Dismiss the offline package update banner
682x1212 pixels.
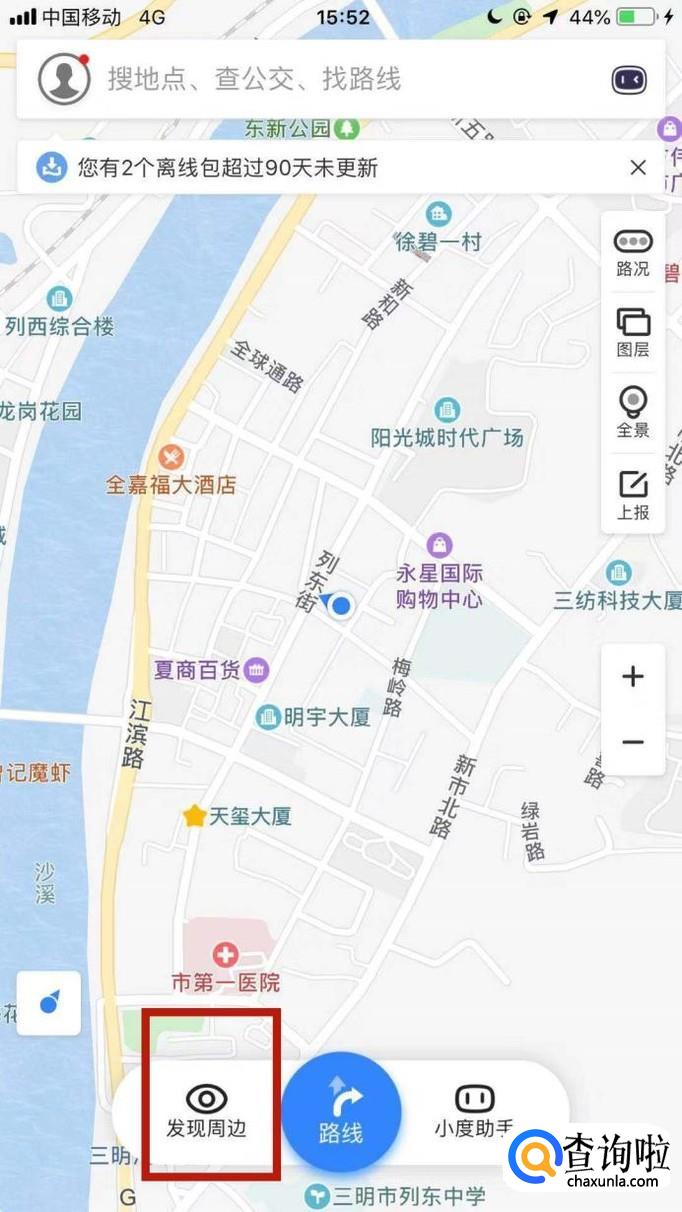tap(638, 168)
